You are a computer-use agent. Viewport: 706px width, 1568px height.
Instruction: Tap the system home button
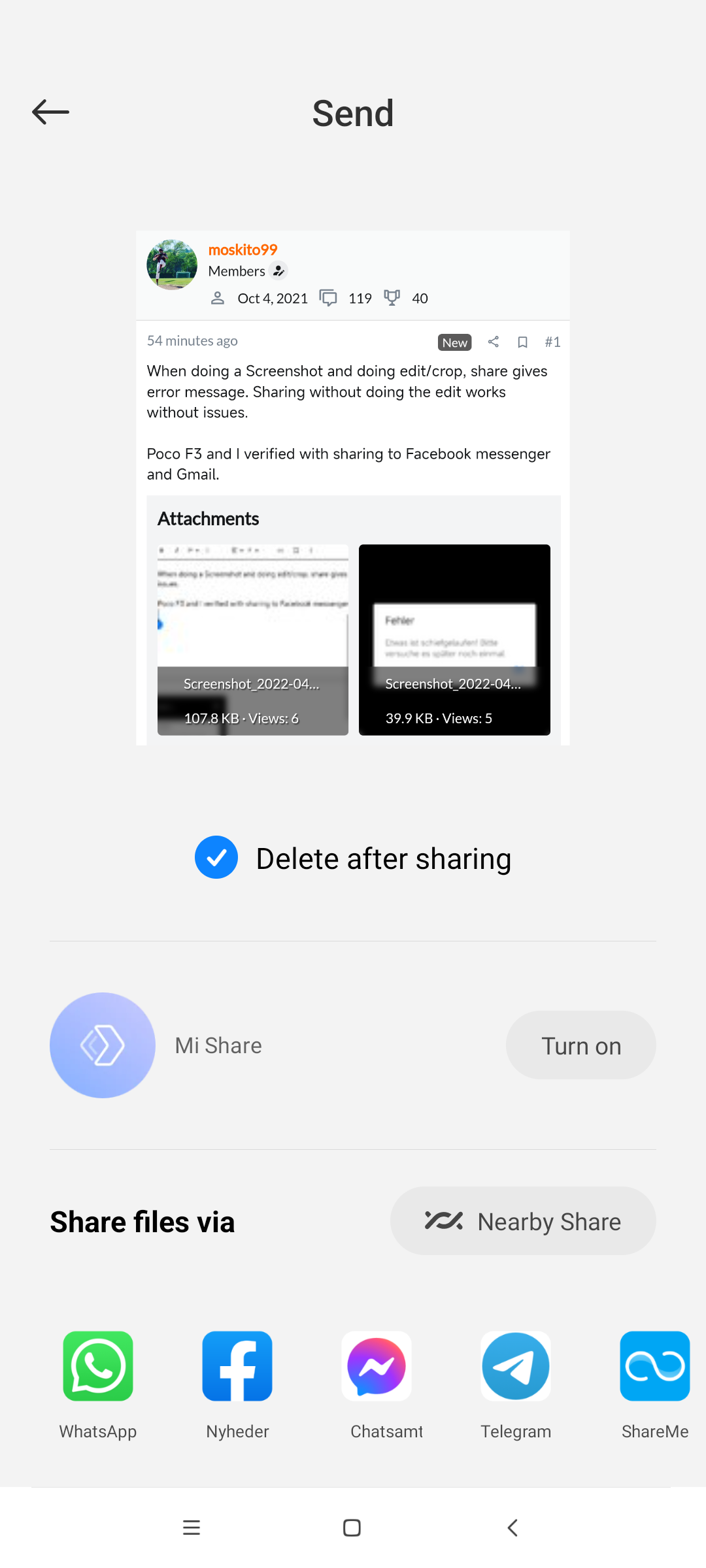click(x=352, y=1527)
